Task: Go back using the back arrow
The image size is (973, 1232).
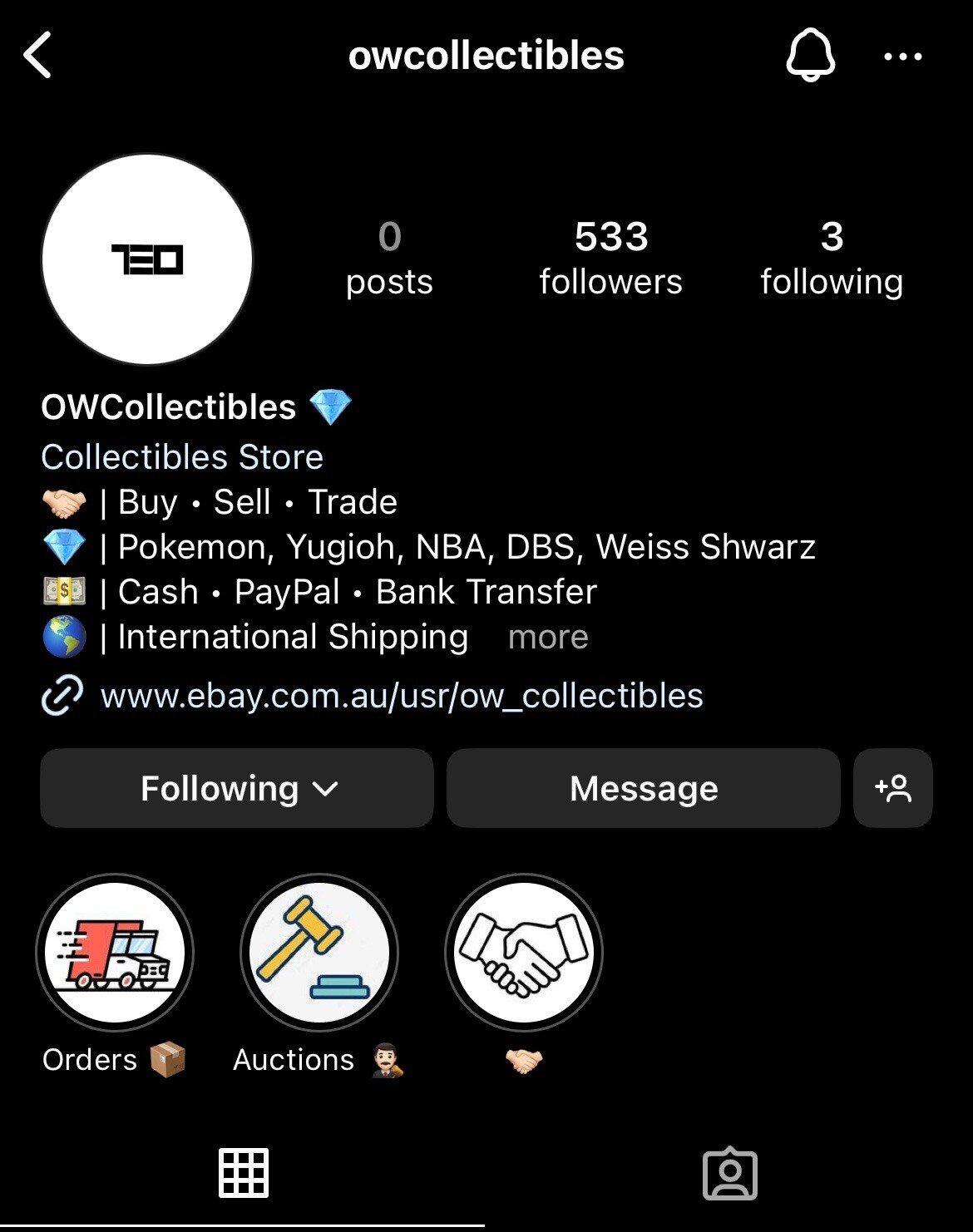Action: (38, 56)
